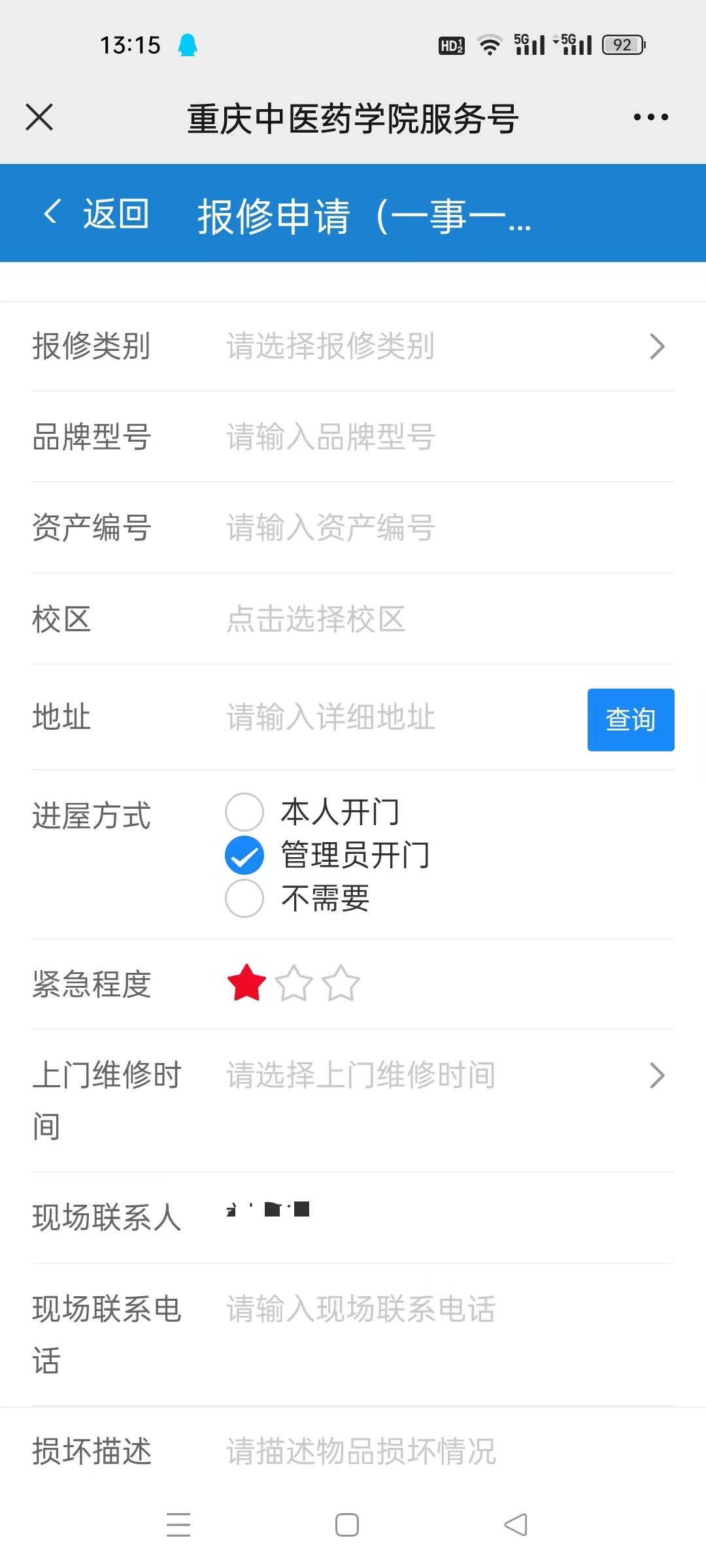Close the 重庆中医药学院服务号 page
The image size is (706, 1568).
(39, 118)
